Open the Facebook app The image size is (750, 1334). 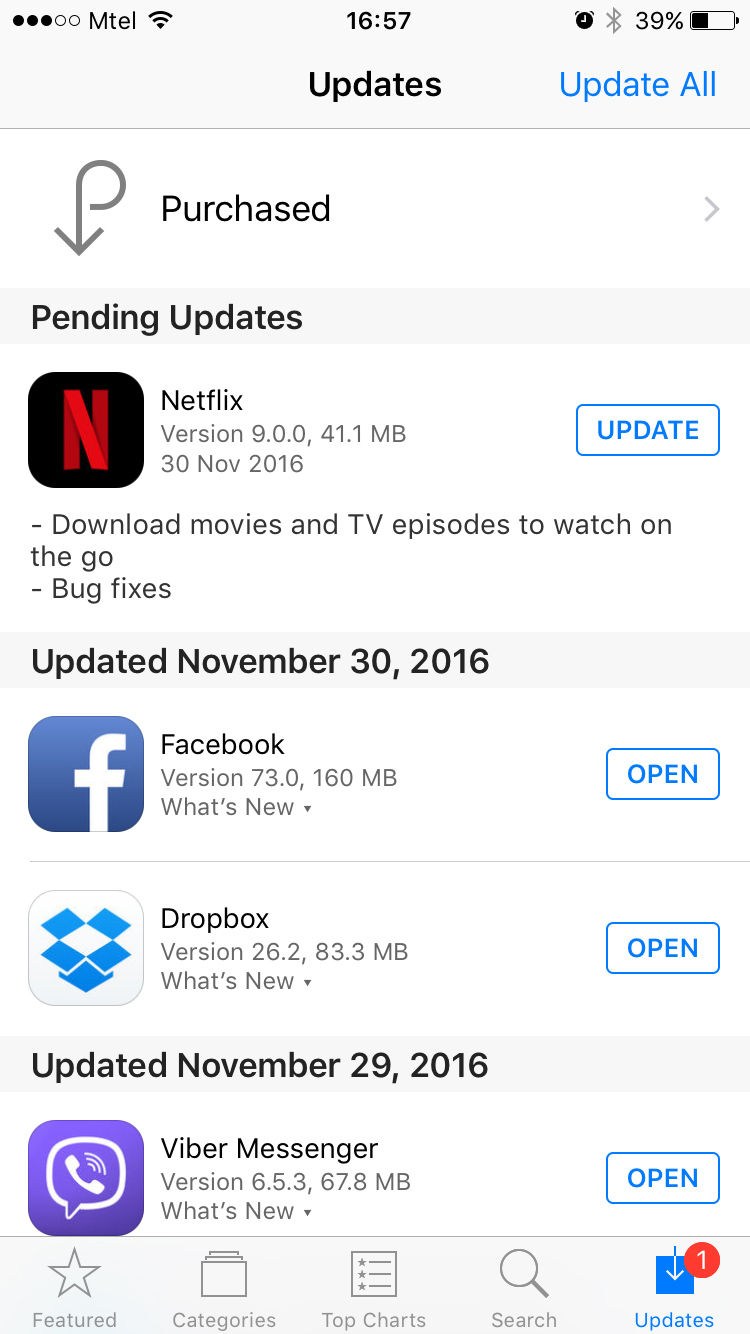pyautogui.click(x=662, y=774)
